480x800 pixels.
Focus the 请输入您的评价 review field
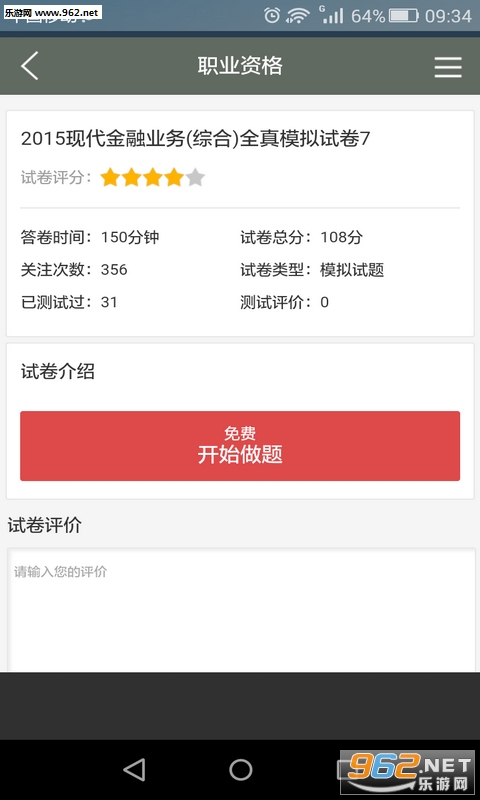pos(241,610)
